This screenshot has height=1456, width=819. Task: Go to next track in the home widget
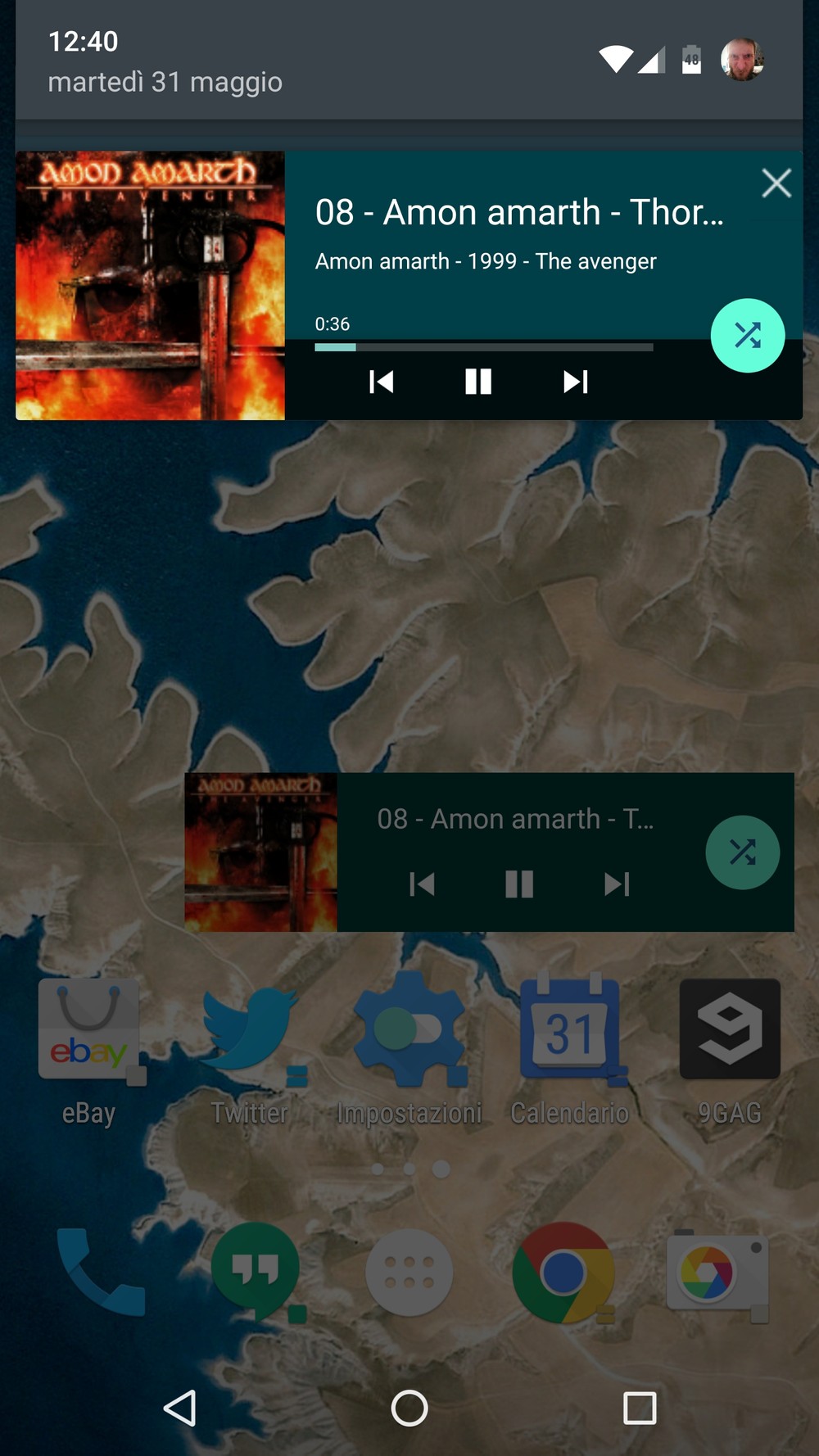tap(616, 884)
